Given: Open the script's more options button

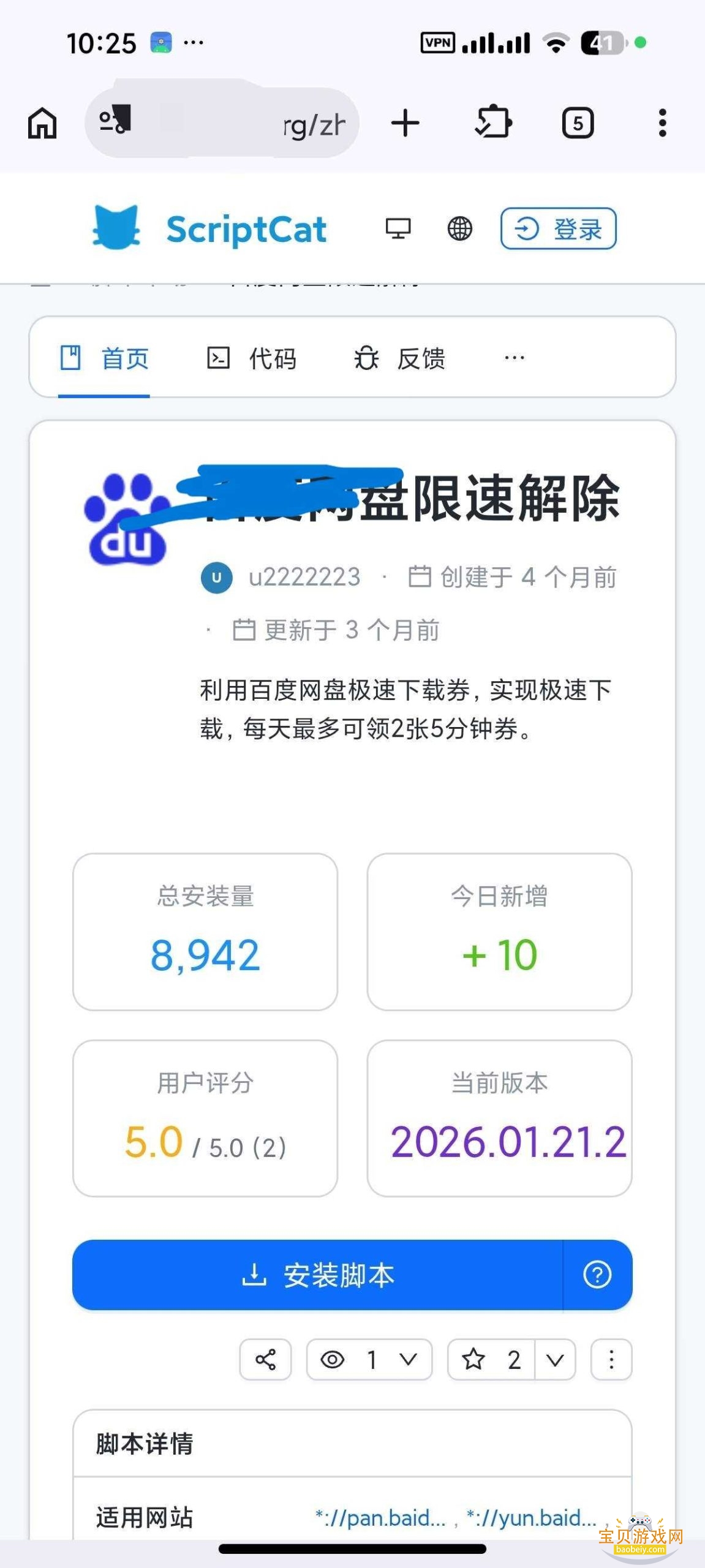Looking at the screenshot, I should (x=611, y=1360).
